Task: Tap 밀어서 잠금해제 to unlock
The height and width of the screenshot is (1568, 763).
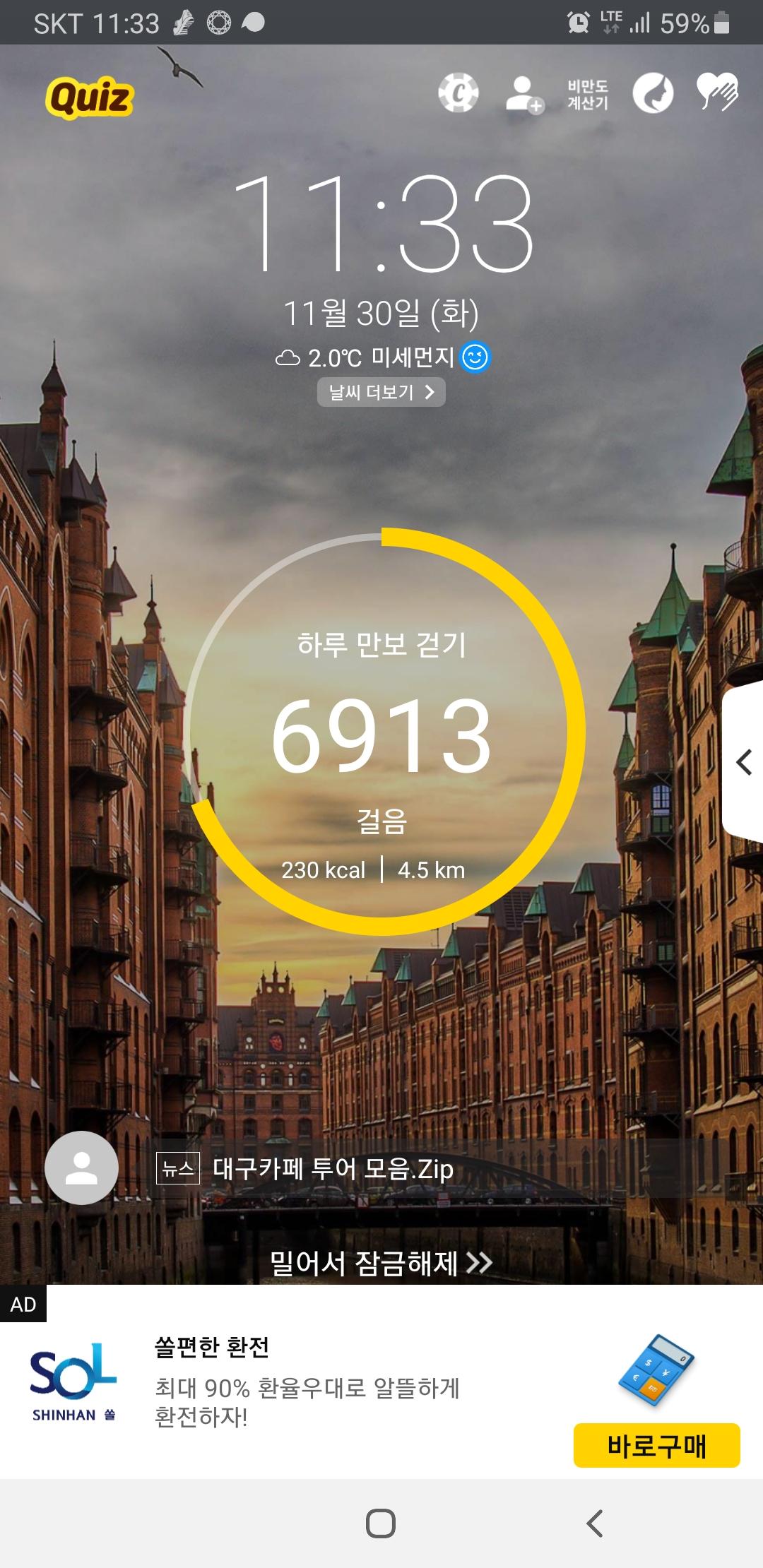Action: [x=381, y=1263]
